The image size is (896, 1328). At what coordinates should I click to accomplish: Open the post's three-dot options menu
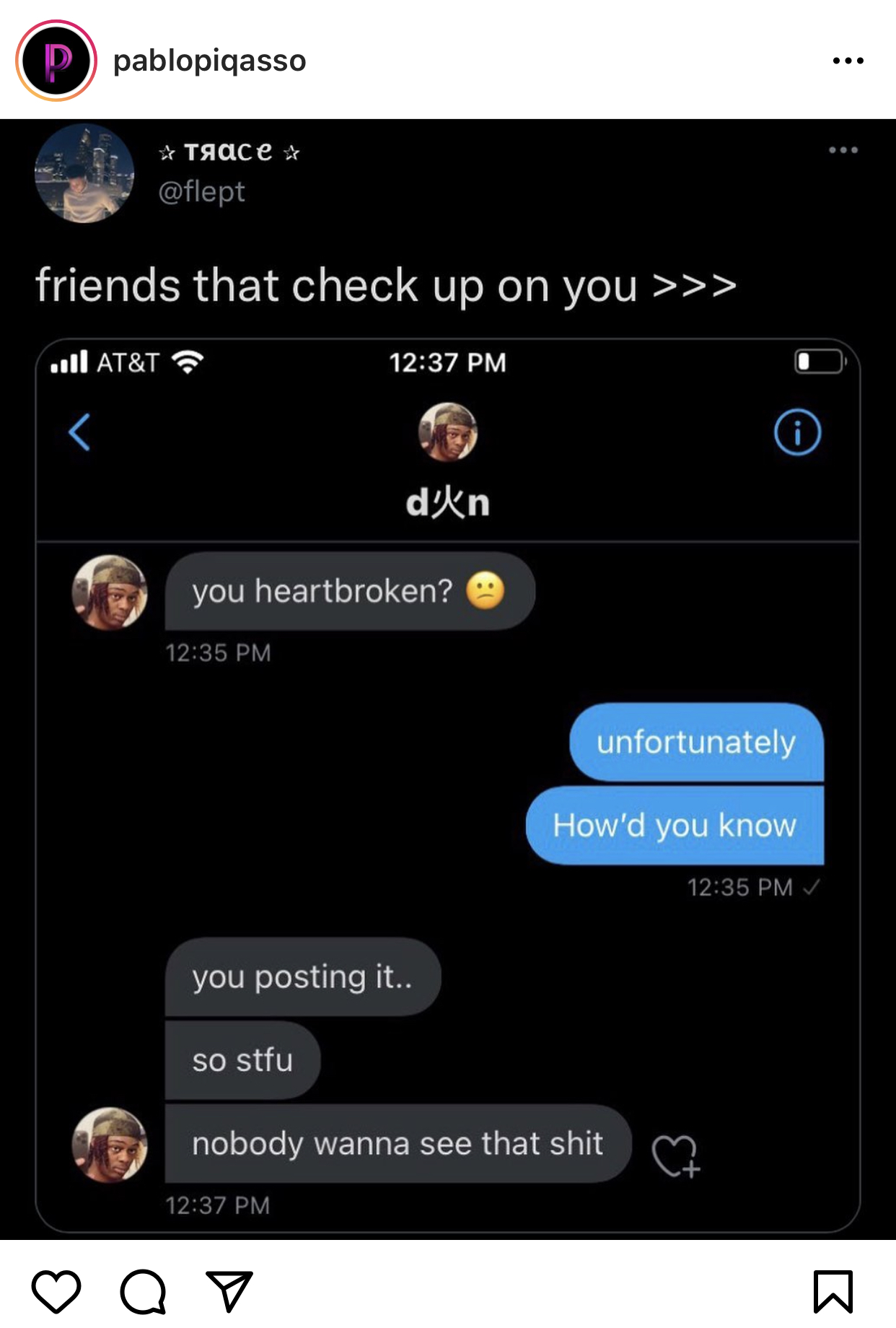(848, 61)
